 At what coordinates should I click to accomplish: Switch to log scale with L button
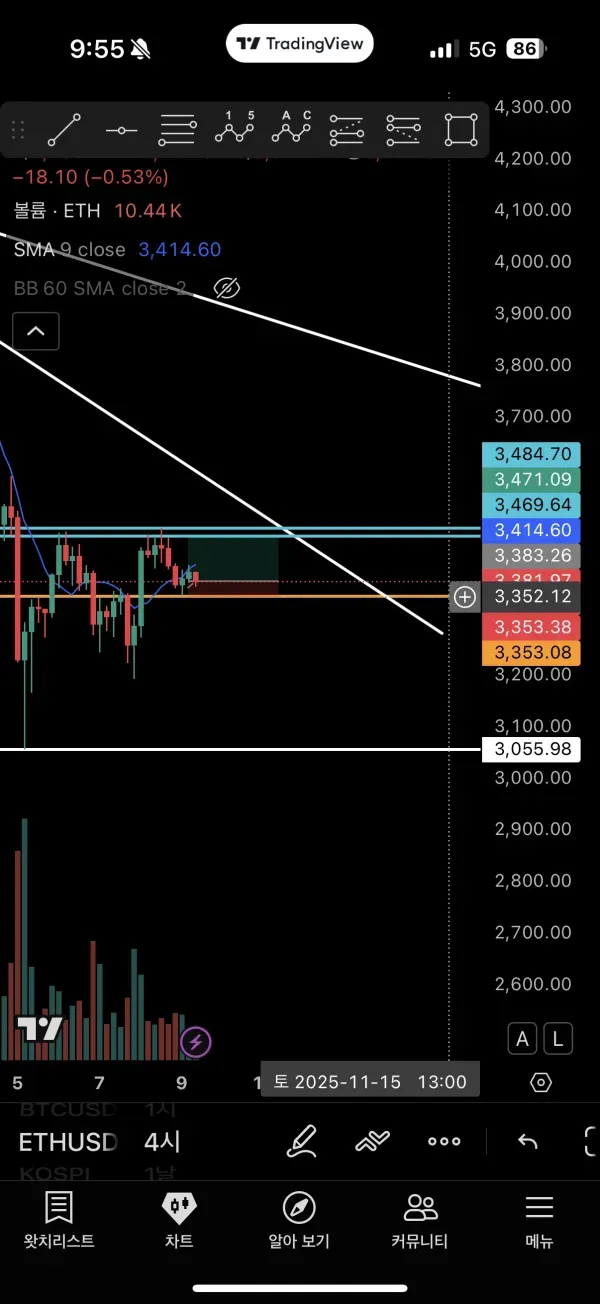click(558, 1039)
